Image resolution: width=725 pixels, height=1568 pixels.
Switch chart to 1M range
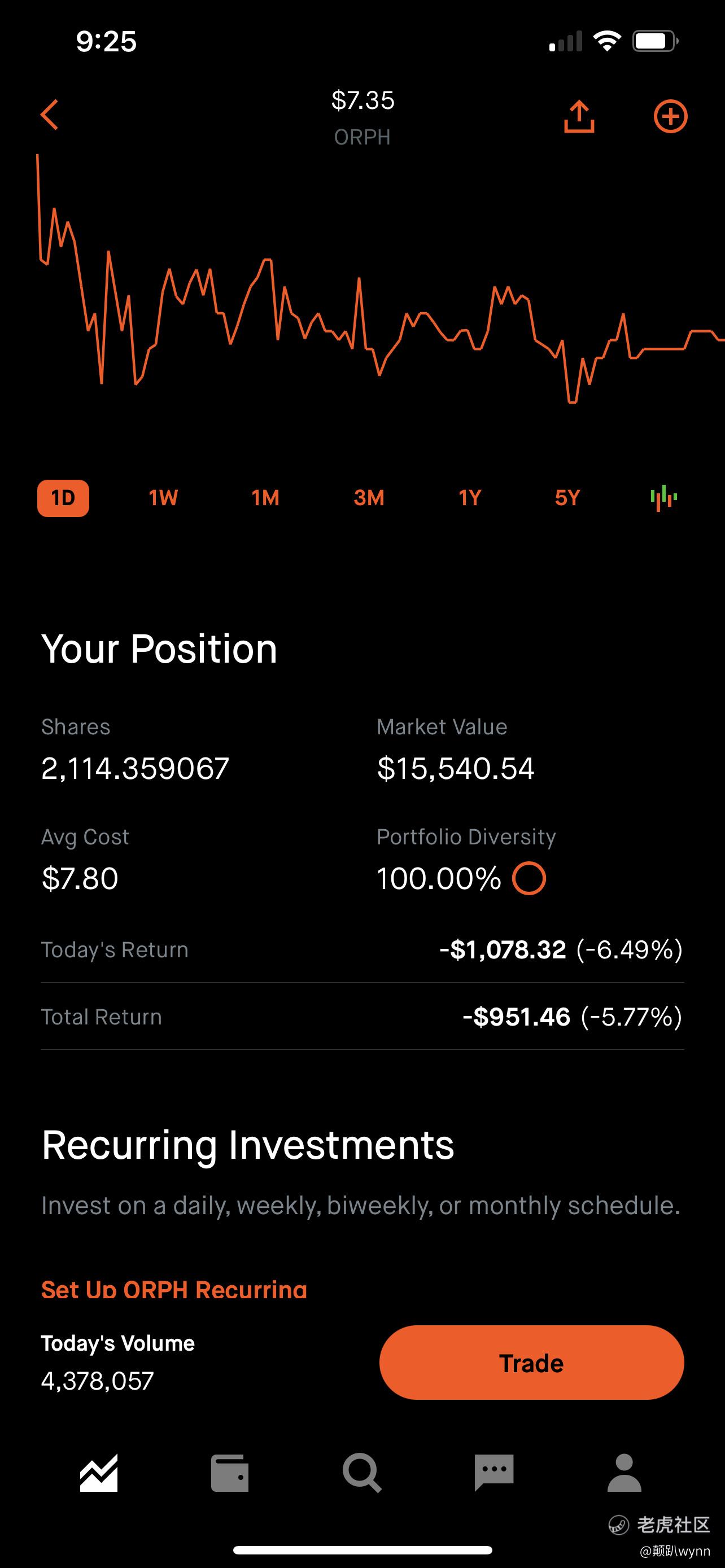pos(265,498)
